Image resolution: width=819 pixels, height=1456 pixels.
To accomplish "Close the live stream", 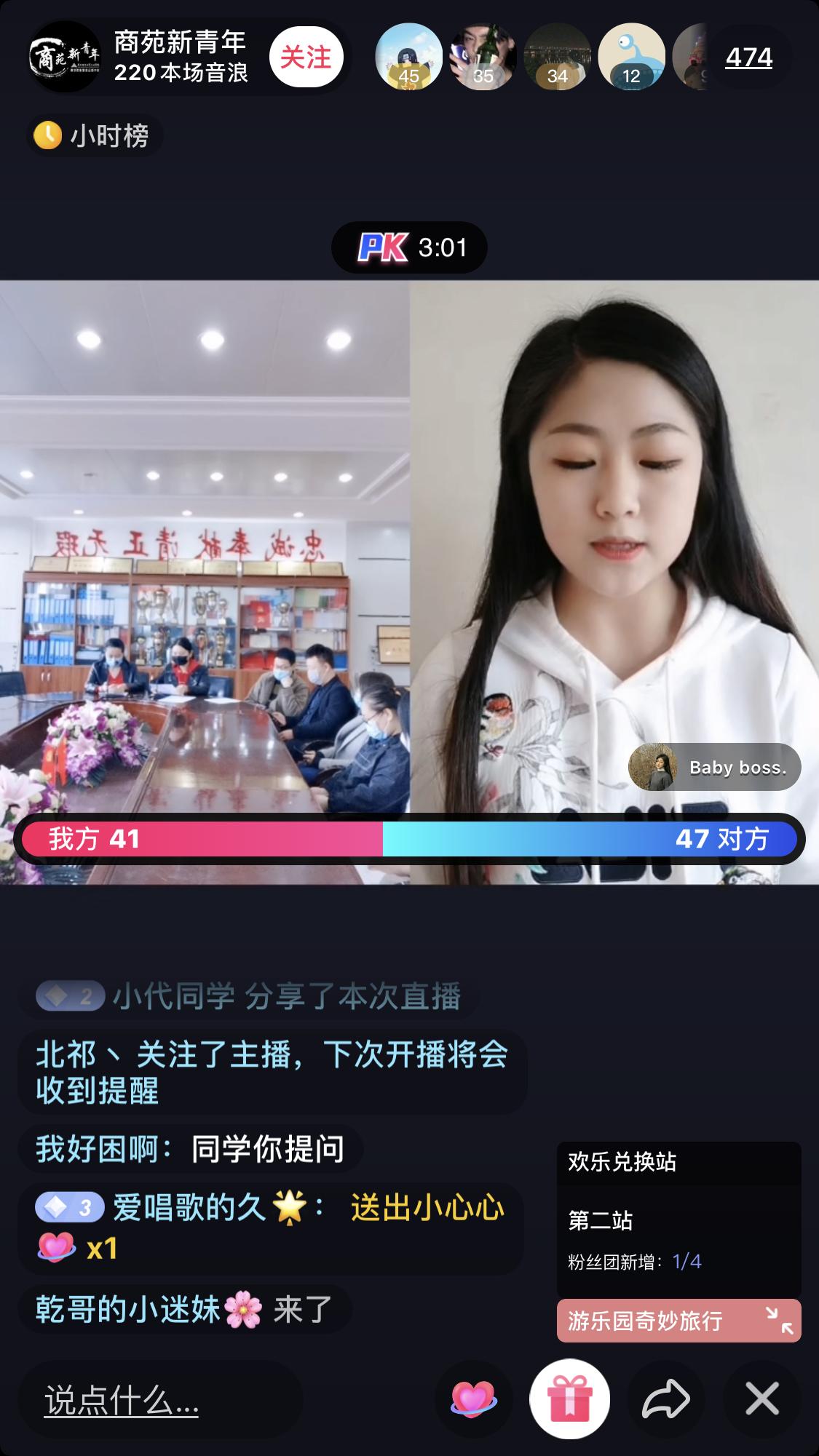I will click(x=761, y=1399).
